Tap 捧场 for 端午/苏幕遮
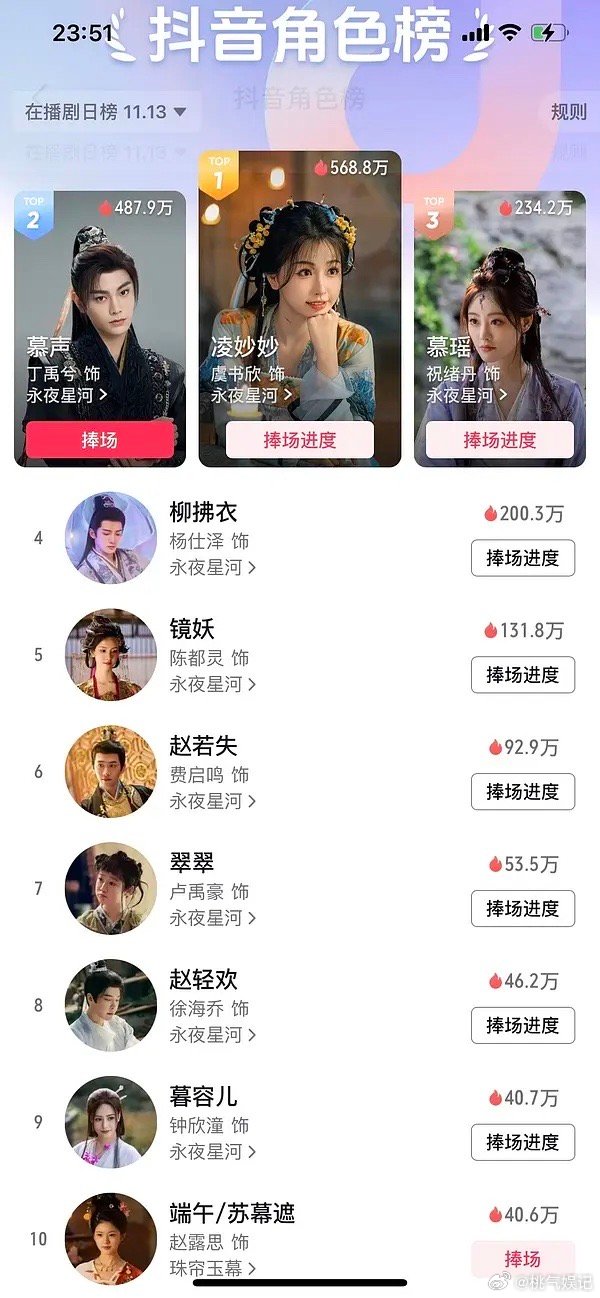 pos(522,1258)
